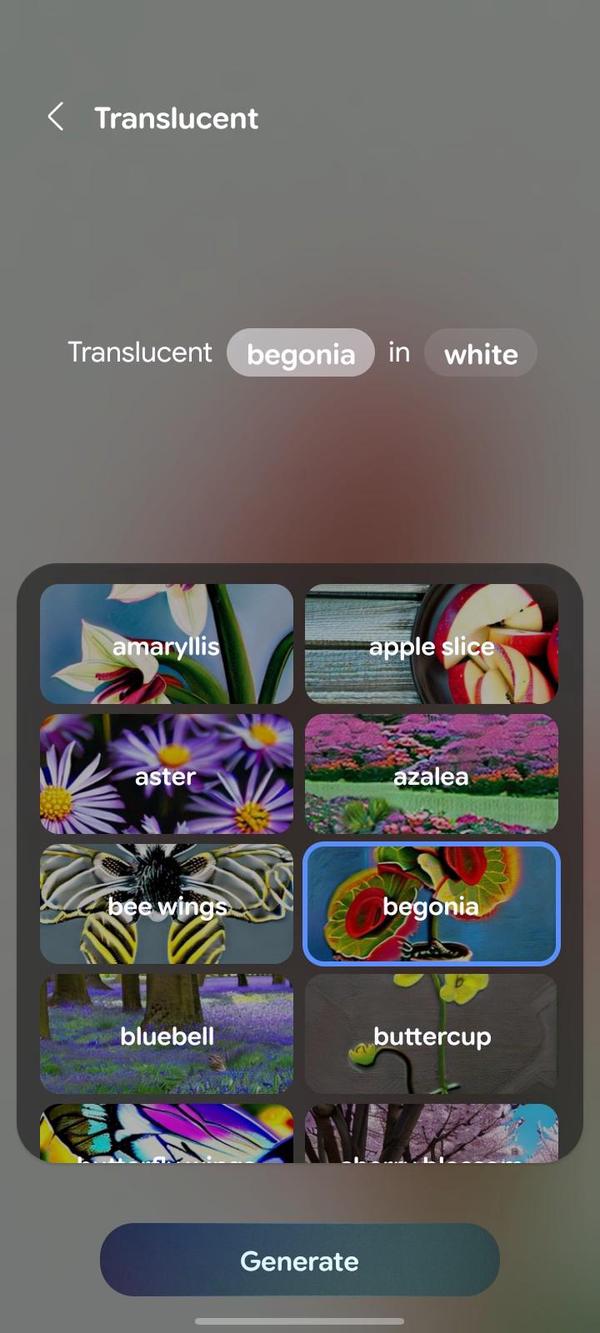The image size is (600, 1333).
Task: Select the buttercup option
Action: (431, 1034)
